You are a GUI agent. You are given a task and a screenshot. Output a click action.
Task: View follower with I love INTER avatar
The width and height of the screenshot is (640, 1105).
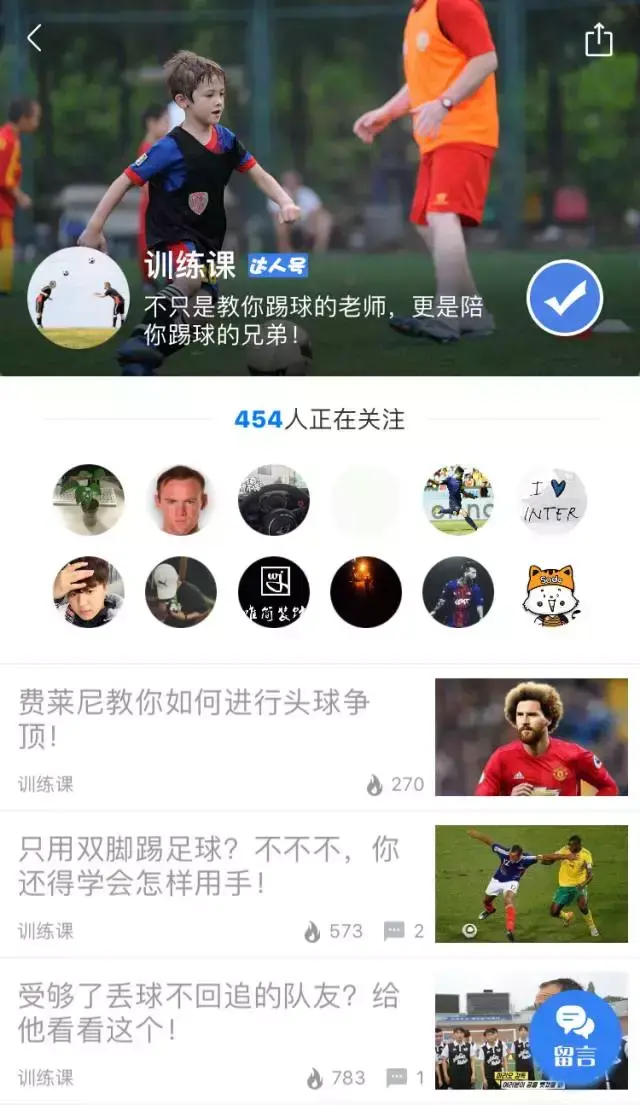pos(551,500)
